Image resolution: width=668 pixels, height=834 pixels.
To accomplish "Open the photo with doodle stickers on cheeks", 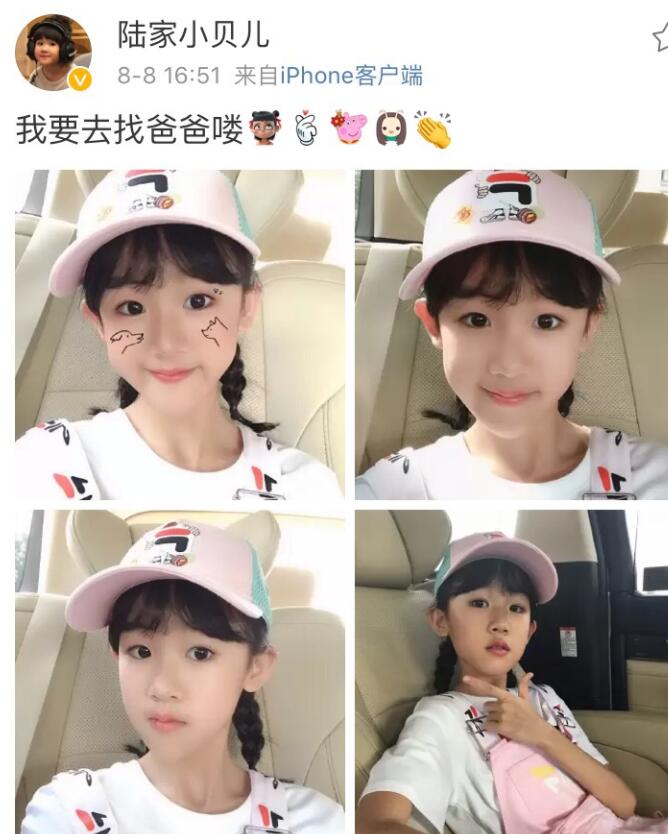I will pos(180,334).
